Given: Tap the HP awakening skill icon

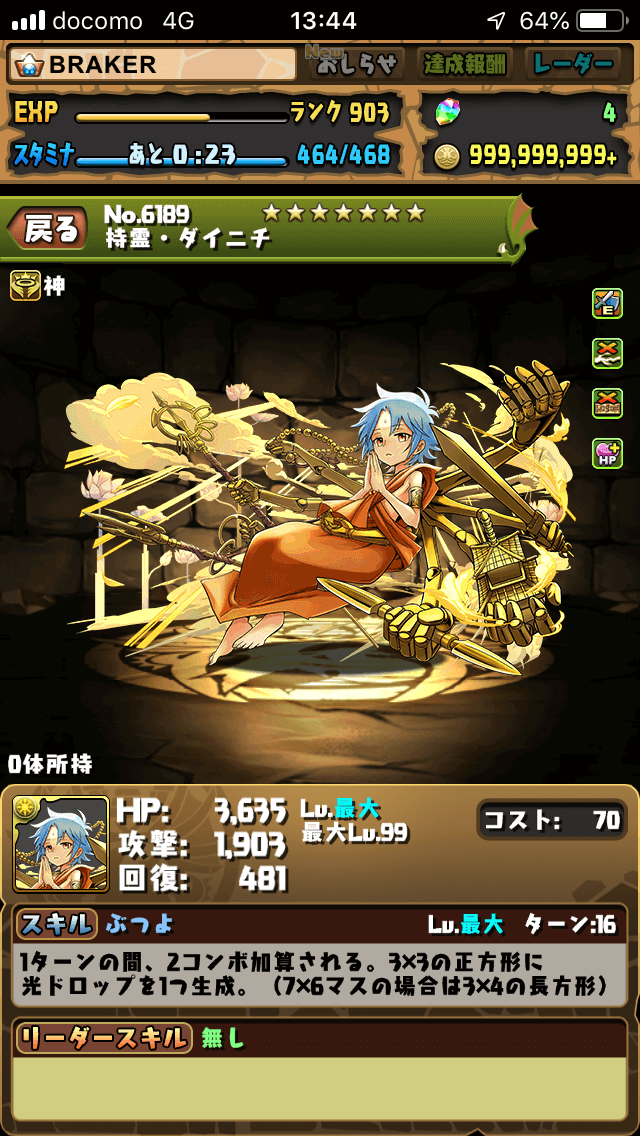Looking at the screenshot, I should coord(607,453).
